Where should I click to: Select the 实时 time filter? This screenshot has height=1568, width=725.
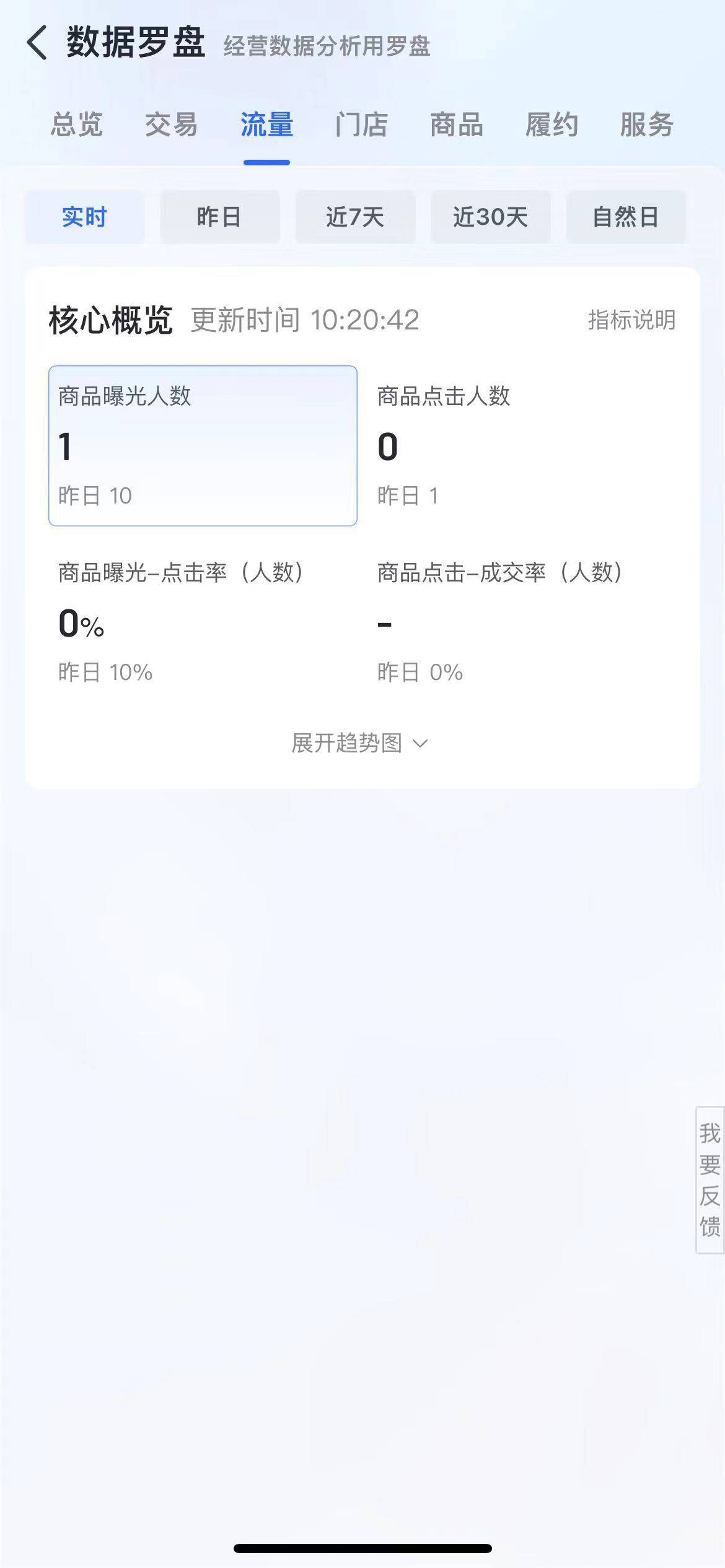coord(84,217)
